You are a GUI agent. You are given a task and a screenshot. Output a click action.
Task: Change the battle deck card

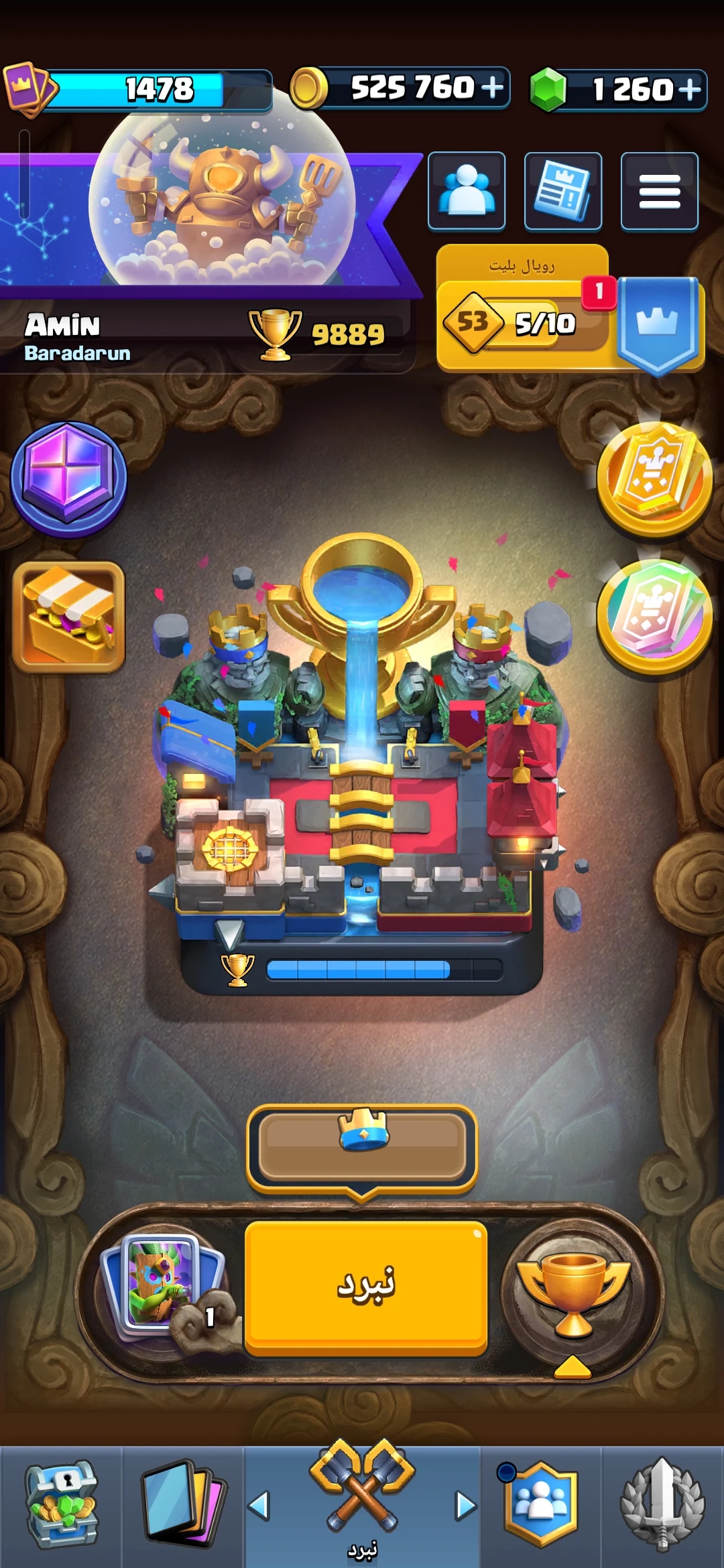(161, 1287)
